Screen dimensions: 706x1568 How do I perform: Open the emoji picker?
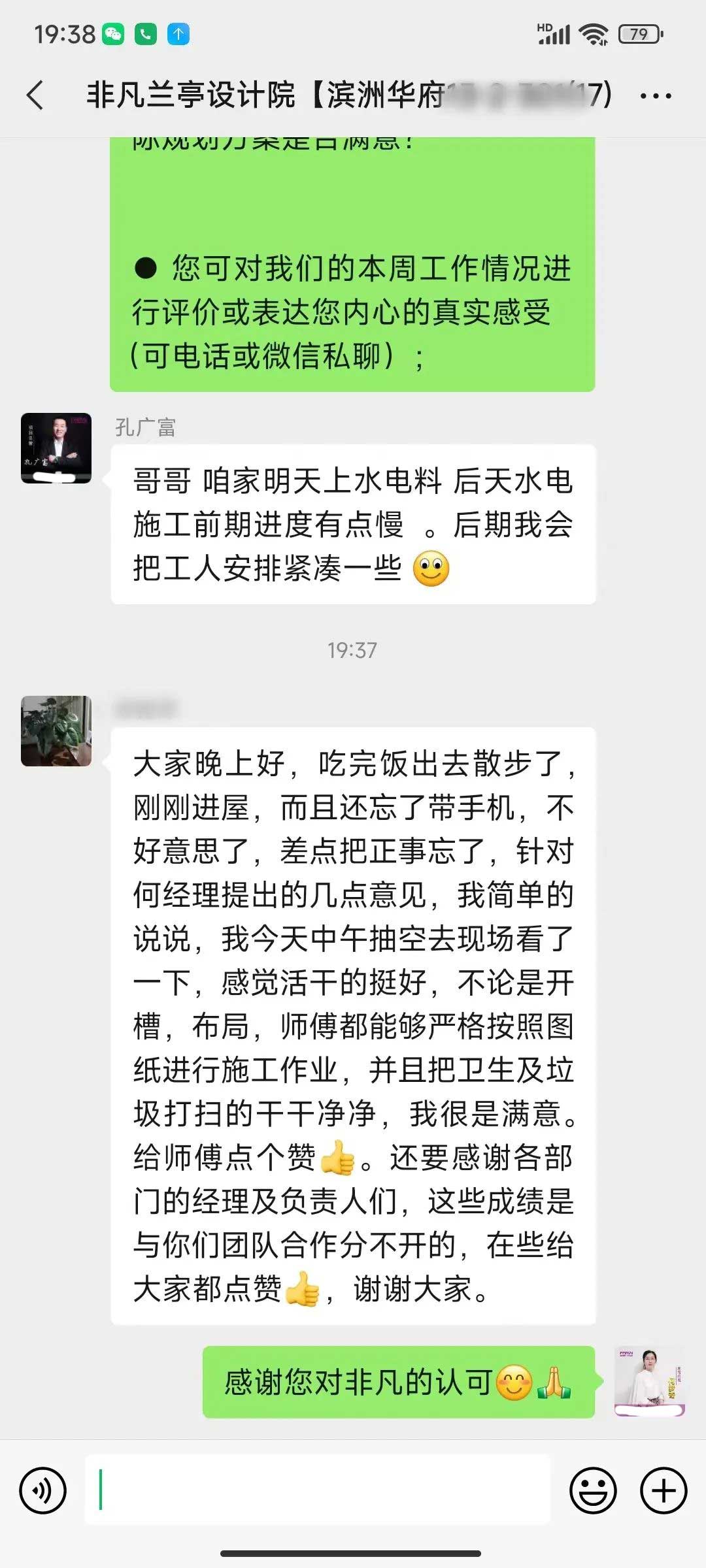(593, 1492)
